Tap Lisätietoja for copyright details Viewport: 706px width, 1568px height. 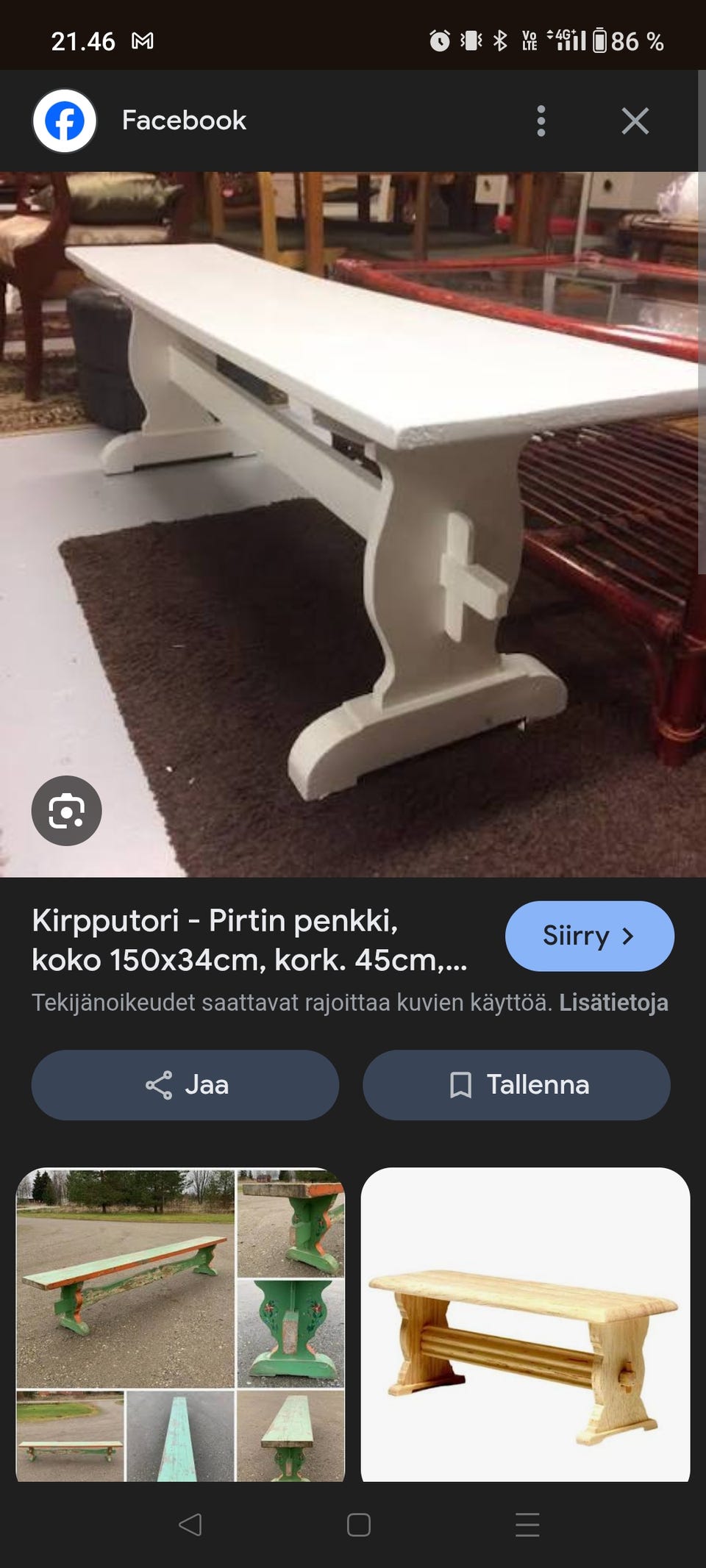click(616, 1001)
